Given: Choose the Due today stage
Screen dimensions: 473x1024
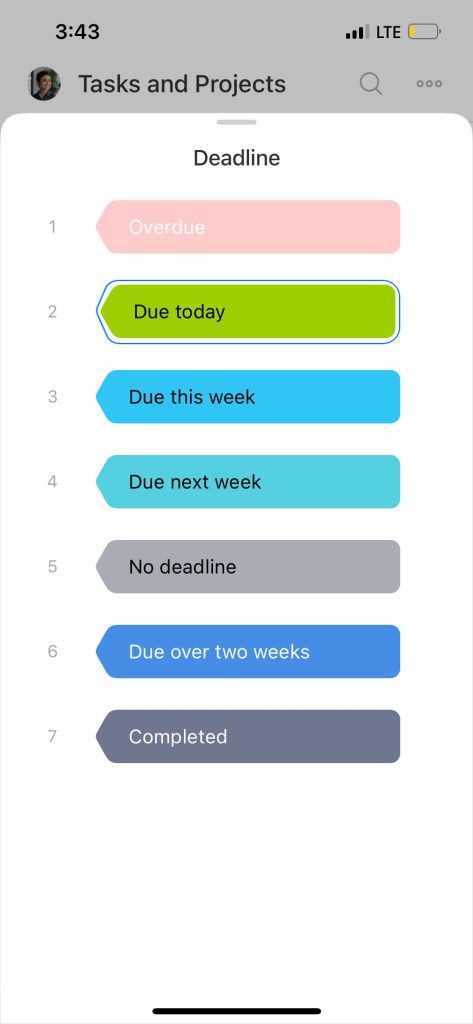Looking at the screenshot, I should coord(248,312).
